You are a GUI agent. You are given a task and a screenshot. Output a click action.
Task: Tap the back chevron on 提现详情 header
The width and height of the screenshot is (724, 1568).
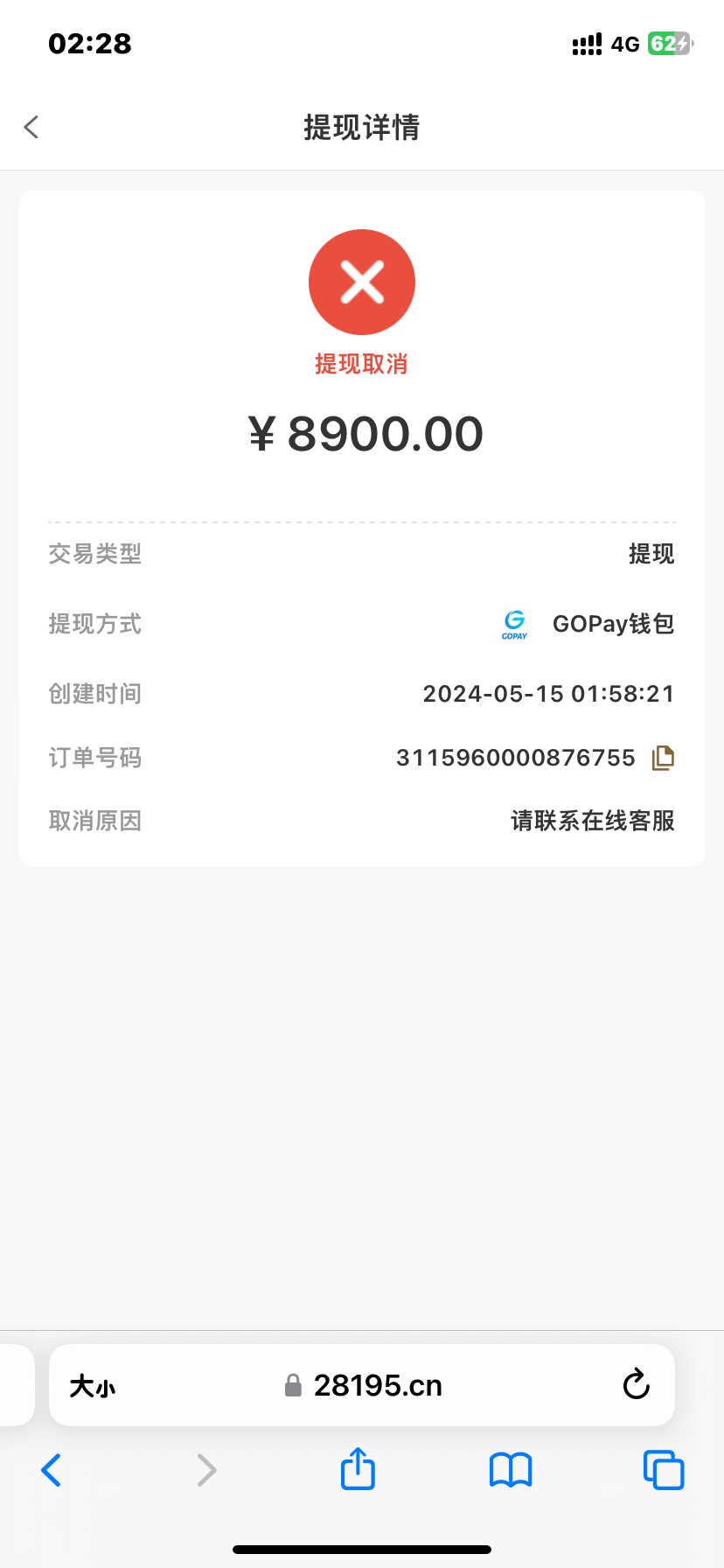click(31, 127)
